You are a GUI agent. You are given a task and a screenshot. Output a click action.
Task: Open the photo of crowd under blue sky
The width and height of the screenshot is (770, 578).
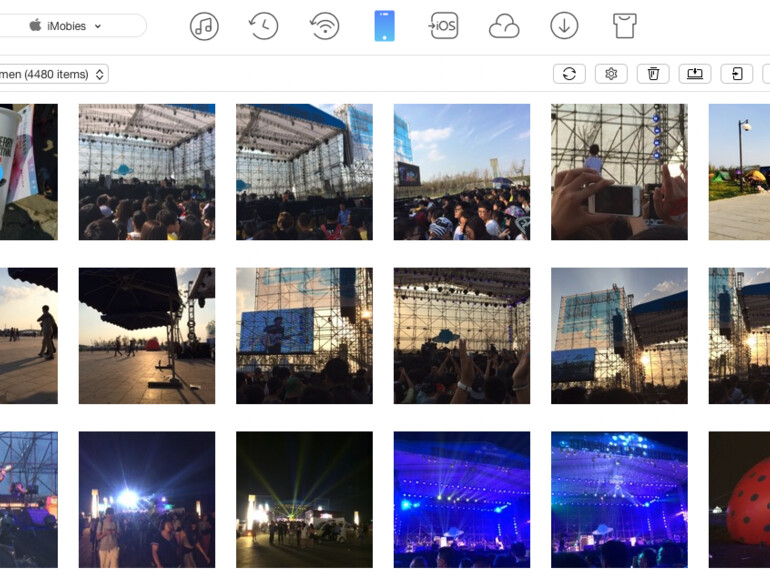(x=462, y=172)
